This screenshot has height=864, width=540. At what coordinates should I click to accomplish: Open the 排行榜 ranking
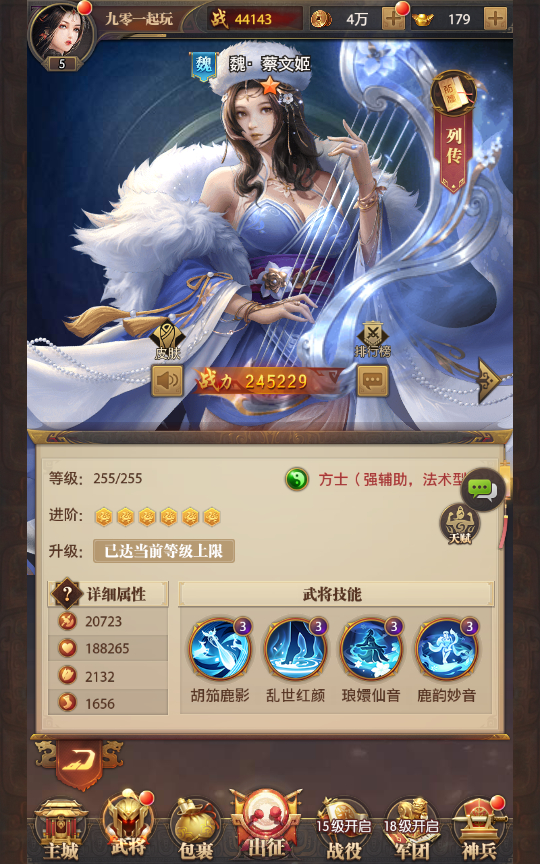372,339
